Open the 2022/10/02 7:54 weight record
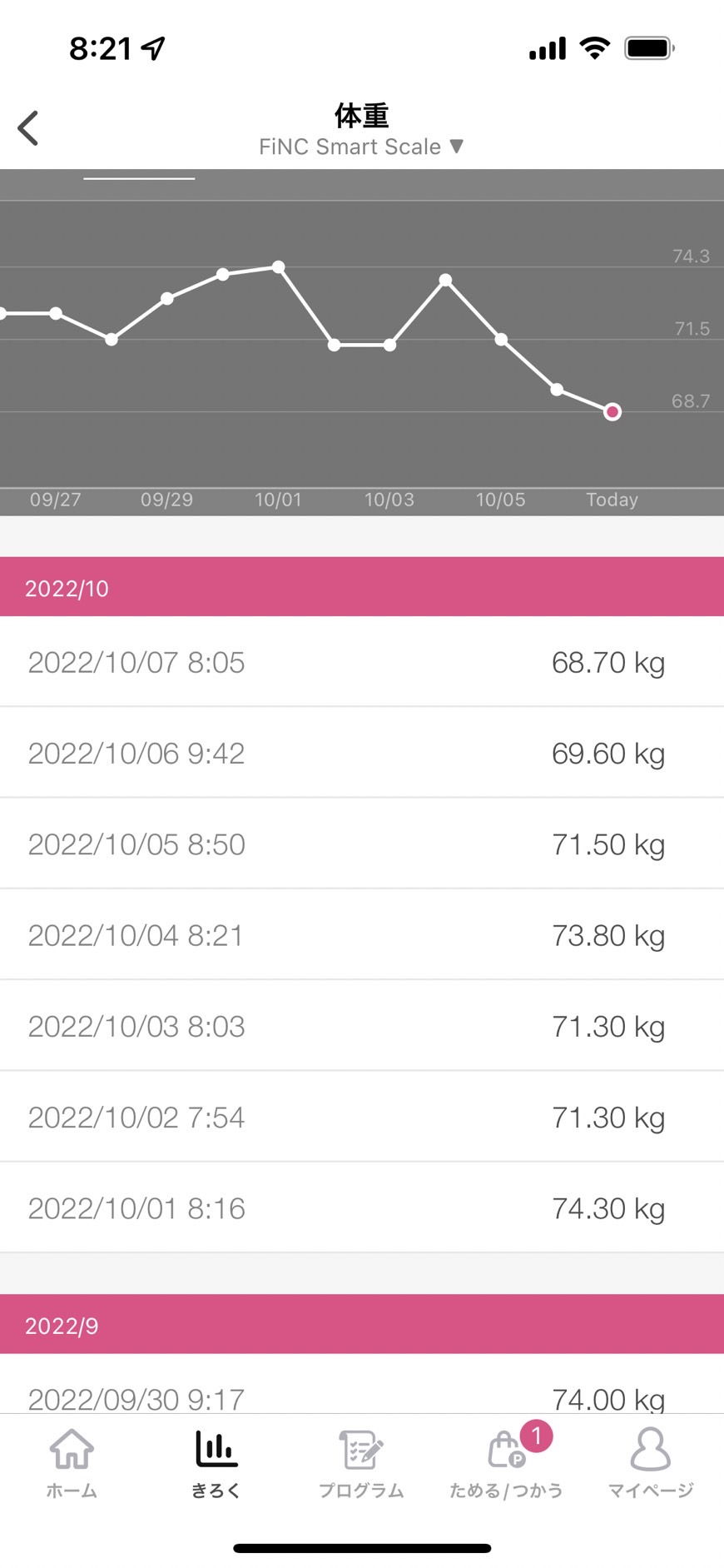This screenshot has width=724, height=1568. (x=362, y=1117)
